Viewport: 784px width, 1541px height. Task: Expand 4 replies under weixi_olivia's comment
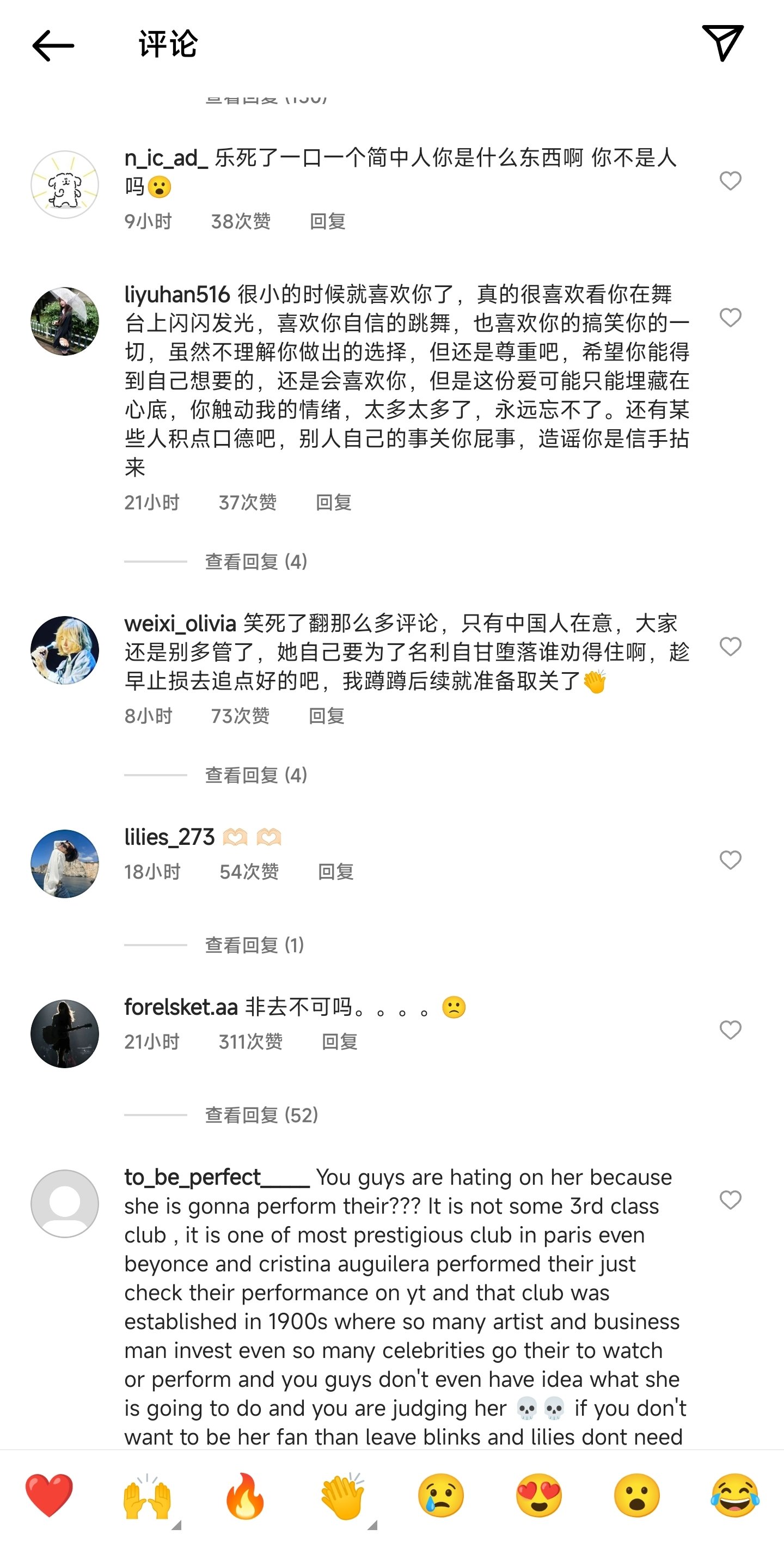(x=256, y=775)
